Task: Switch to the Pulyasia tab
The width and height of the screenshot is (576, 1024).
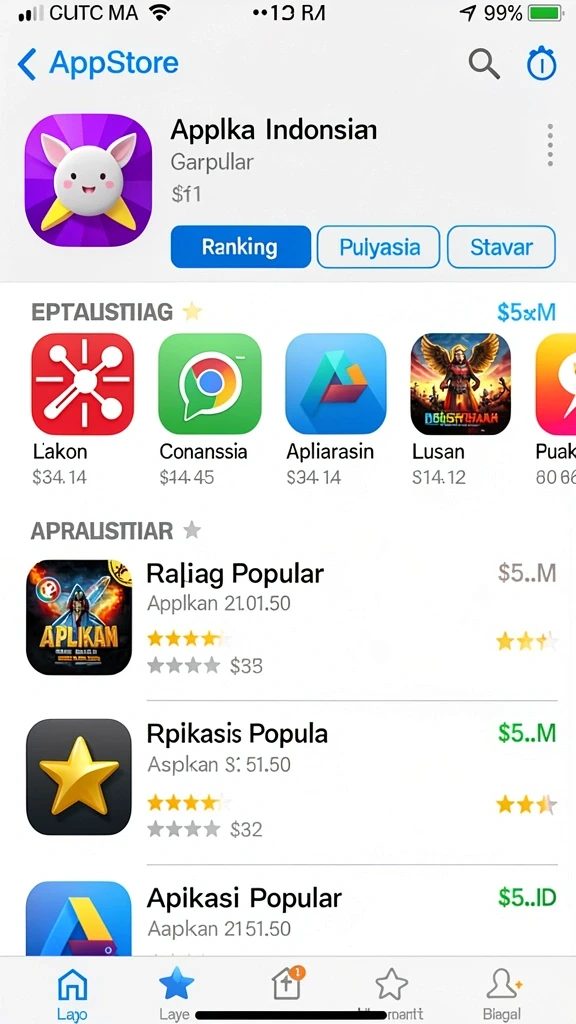Action: [379, 247]
